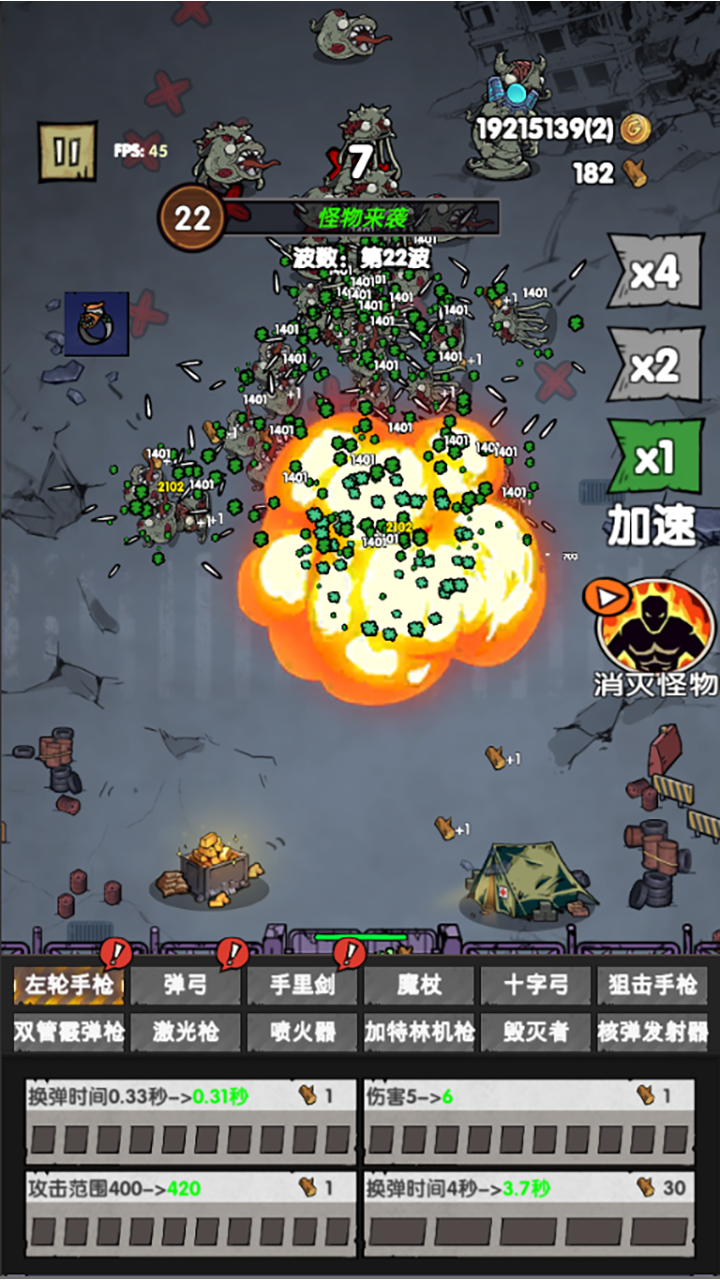Switch to the 魔杖 weapon
The height and width of the screenshot is (1280, 720).
pos(418,985)
